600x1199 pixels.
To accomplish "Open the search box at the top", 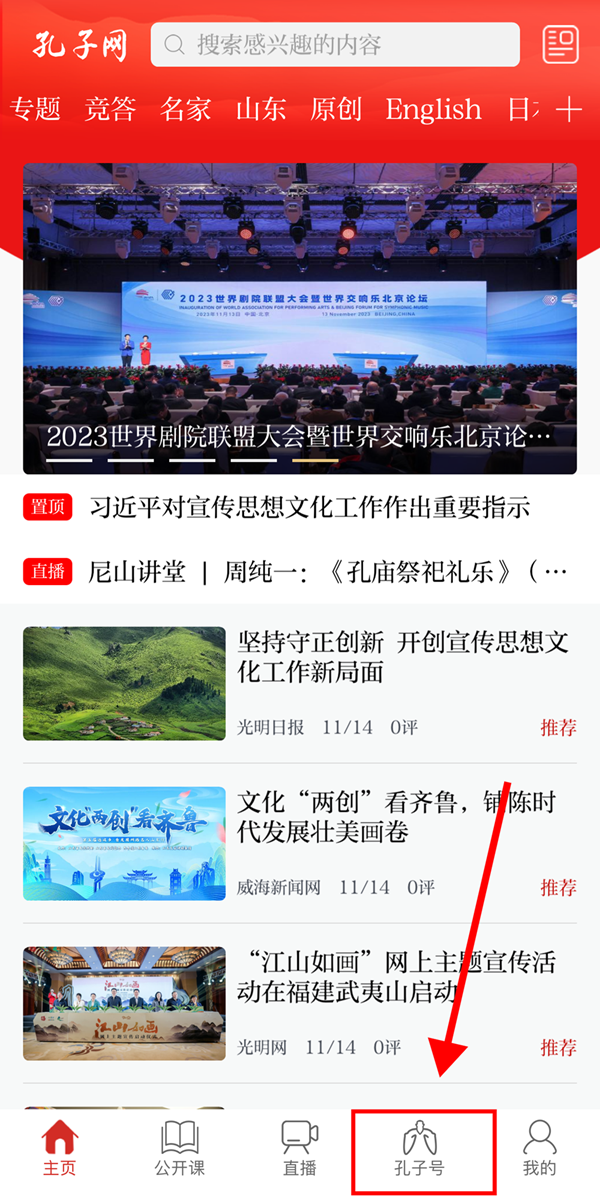I will click(x=335, y=45).
